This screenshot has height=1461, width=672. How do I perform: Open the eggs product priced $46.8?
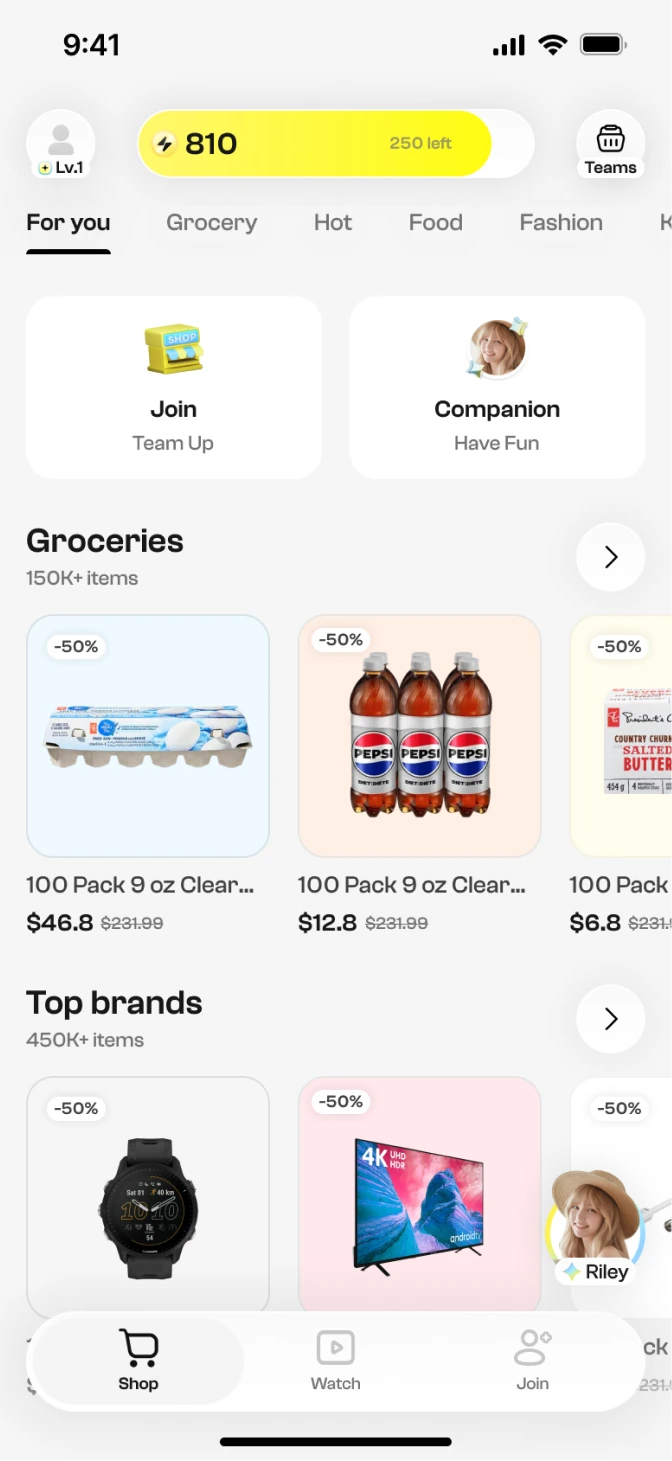[148, 736]
